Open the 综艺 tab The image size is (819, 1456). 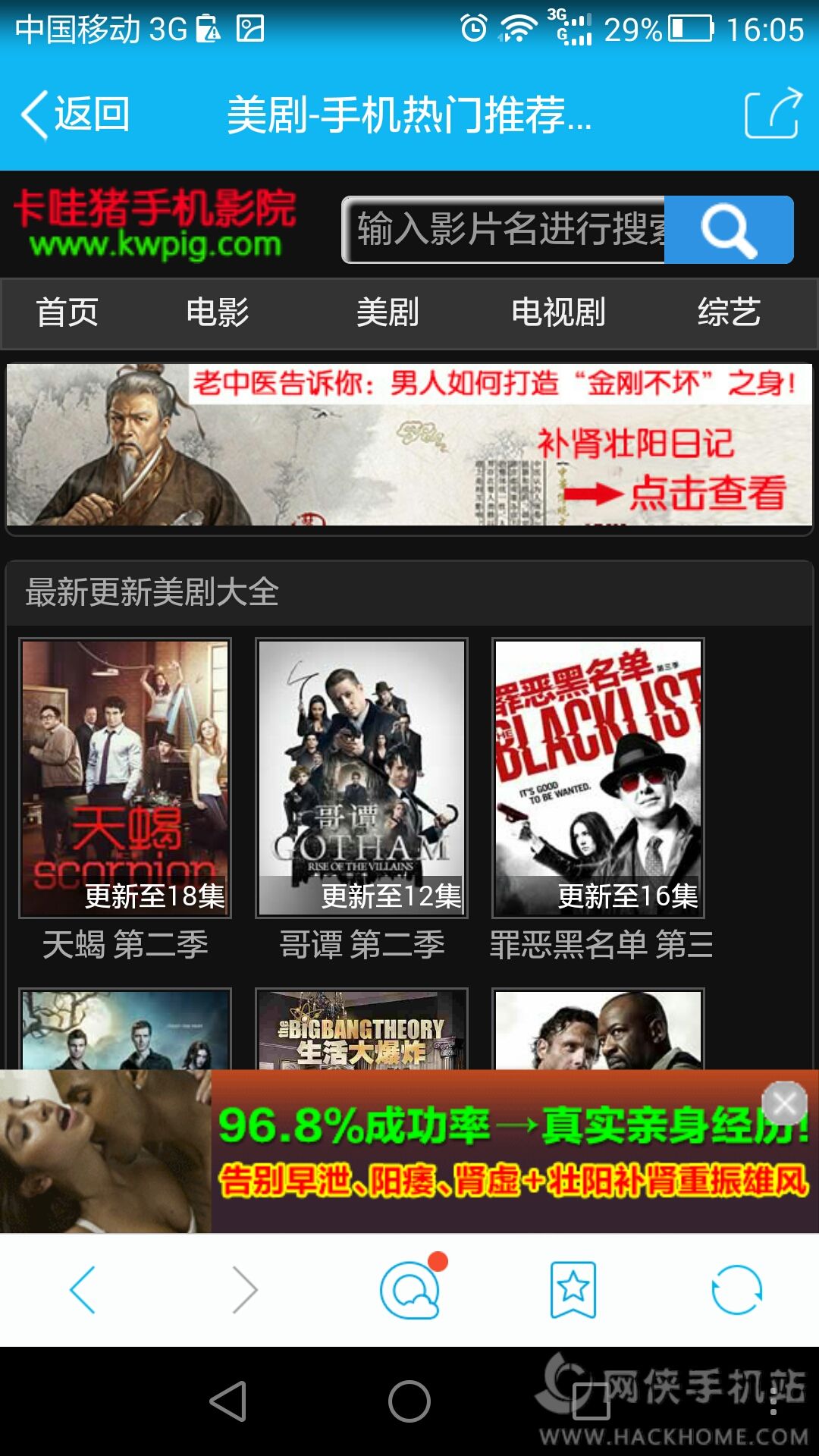[x=729, y=312]
